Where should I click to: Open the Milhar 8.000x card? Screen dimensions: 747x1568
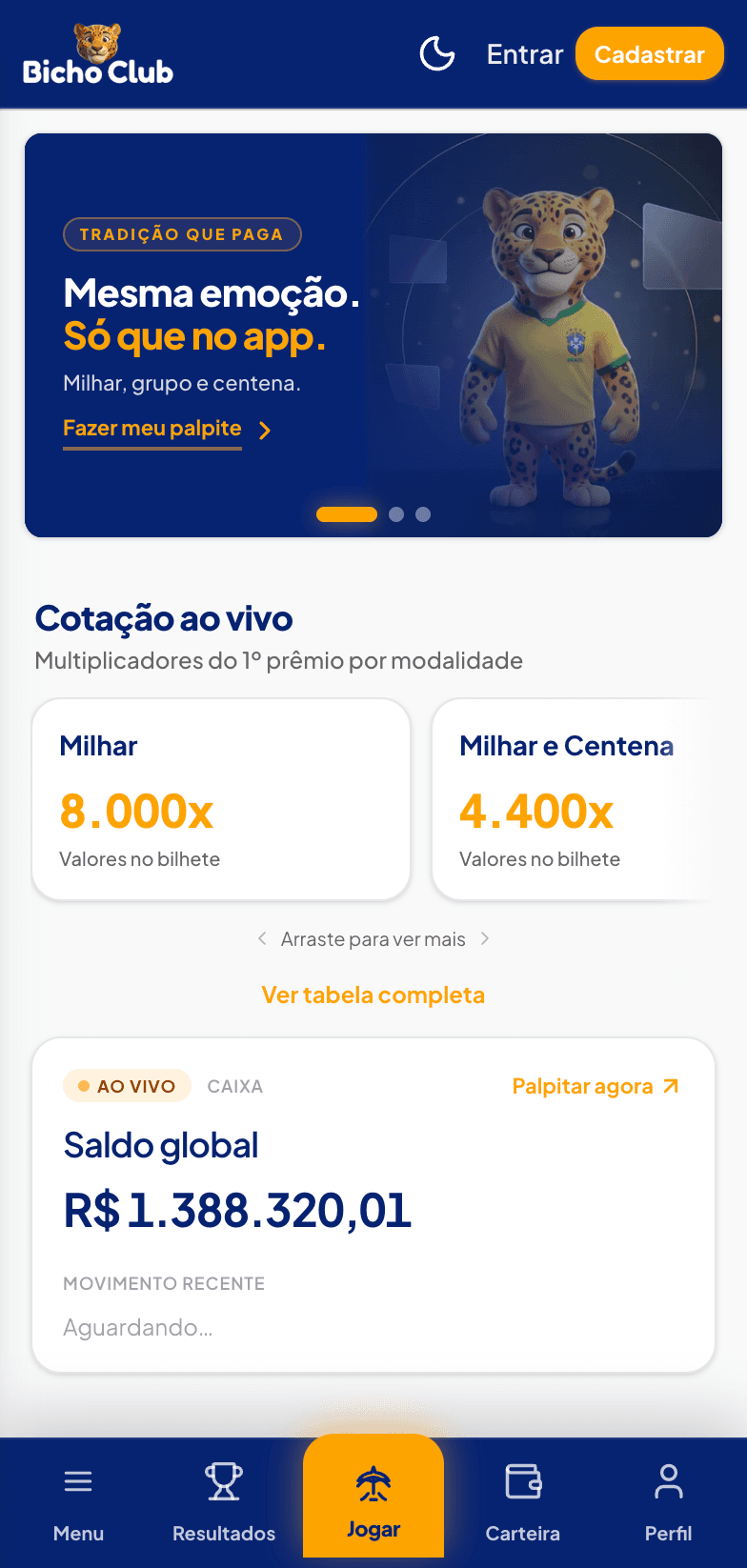point(221,800)
